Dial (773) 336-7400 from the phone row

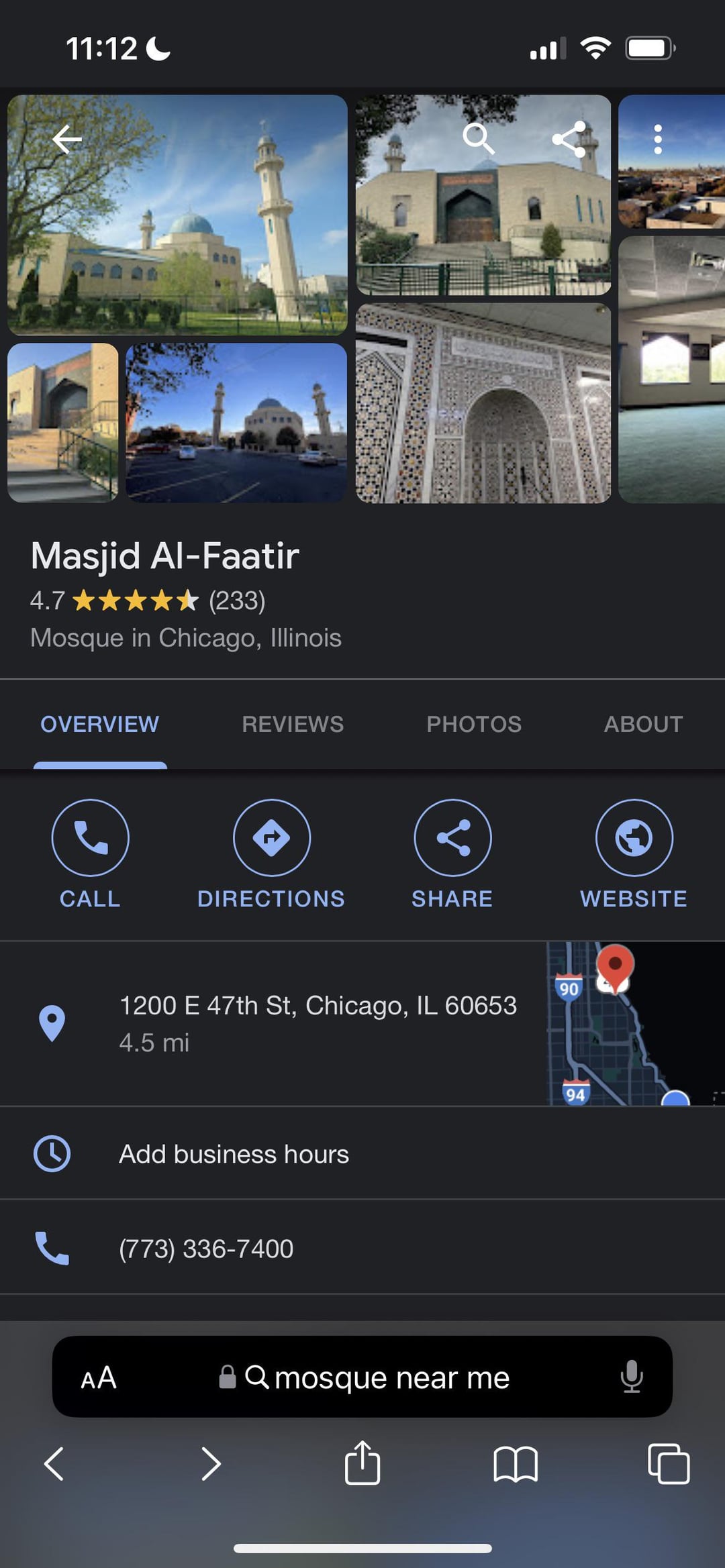pyautogui.click(x=206, y=1249)
